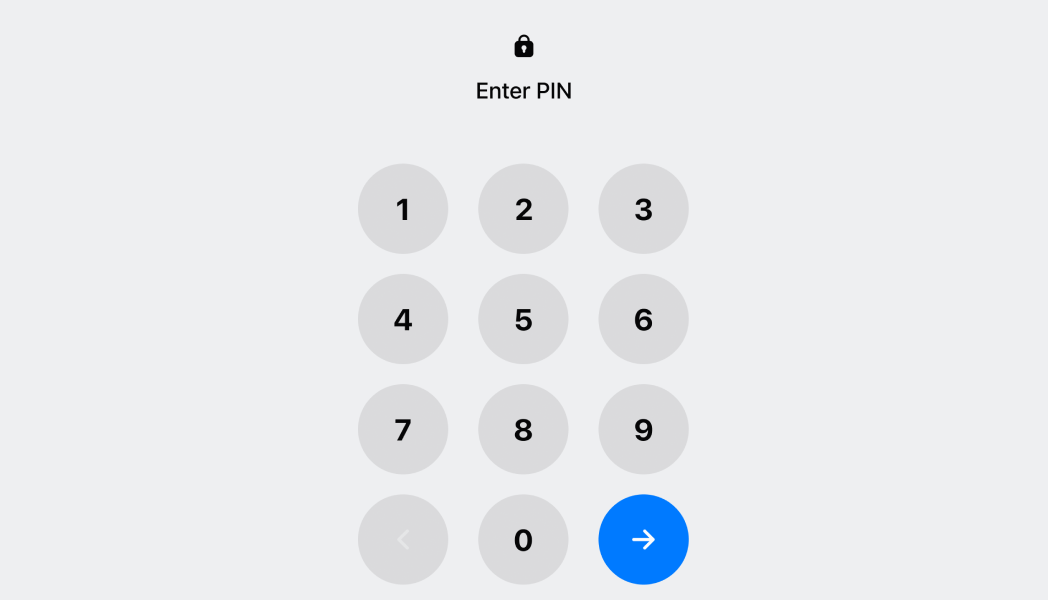Tap the 5 key
This screenshot has height=600, width=1048.
tap(523, 319)
